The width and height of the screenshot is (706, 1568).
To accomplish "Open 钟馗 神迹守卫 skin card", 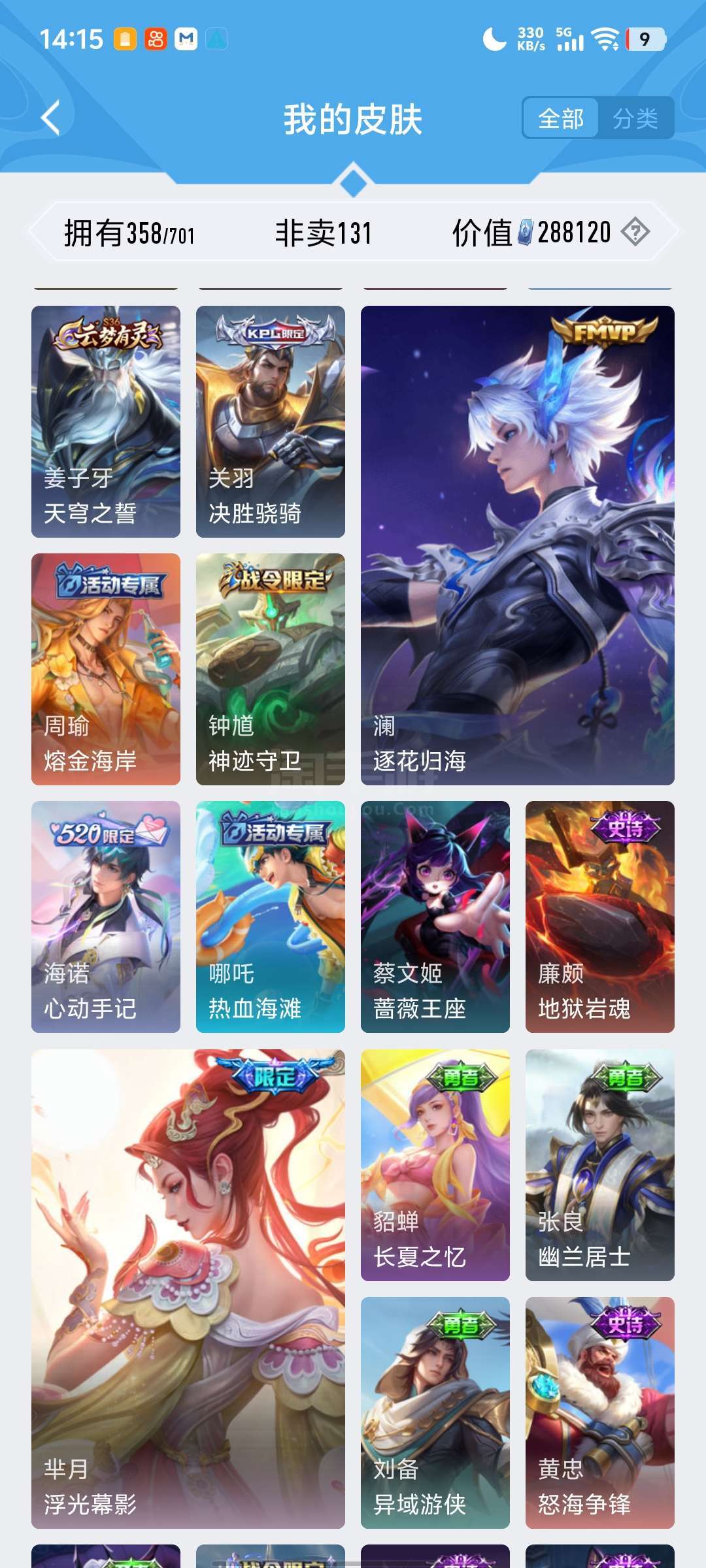I will click(x=271, y=669).
